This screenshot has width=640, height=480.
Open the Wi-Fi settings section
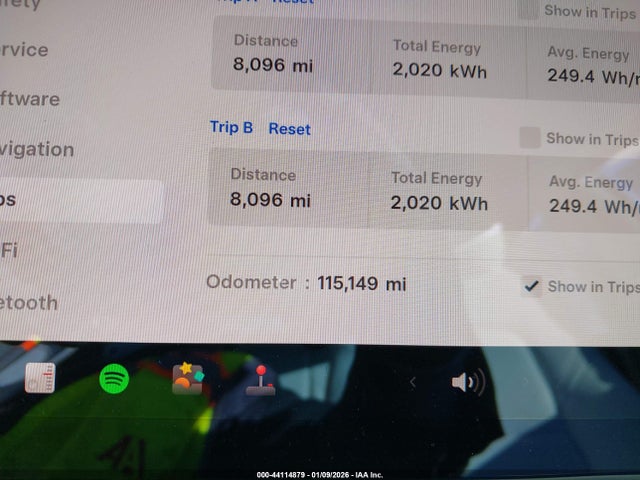coord(10,251)
